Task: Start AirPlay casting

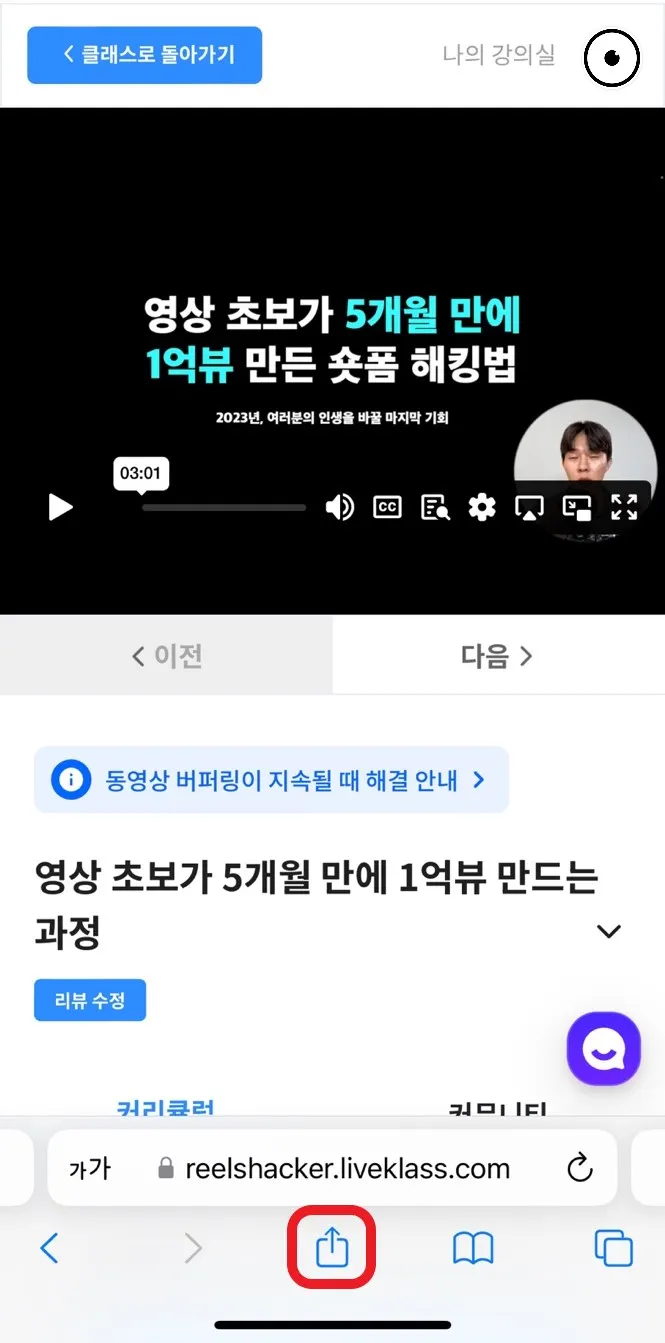Action: tap(529, 507)
